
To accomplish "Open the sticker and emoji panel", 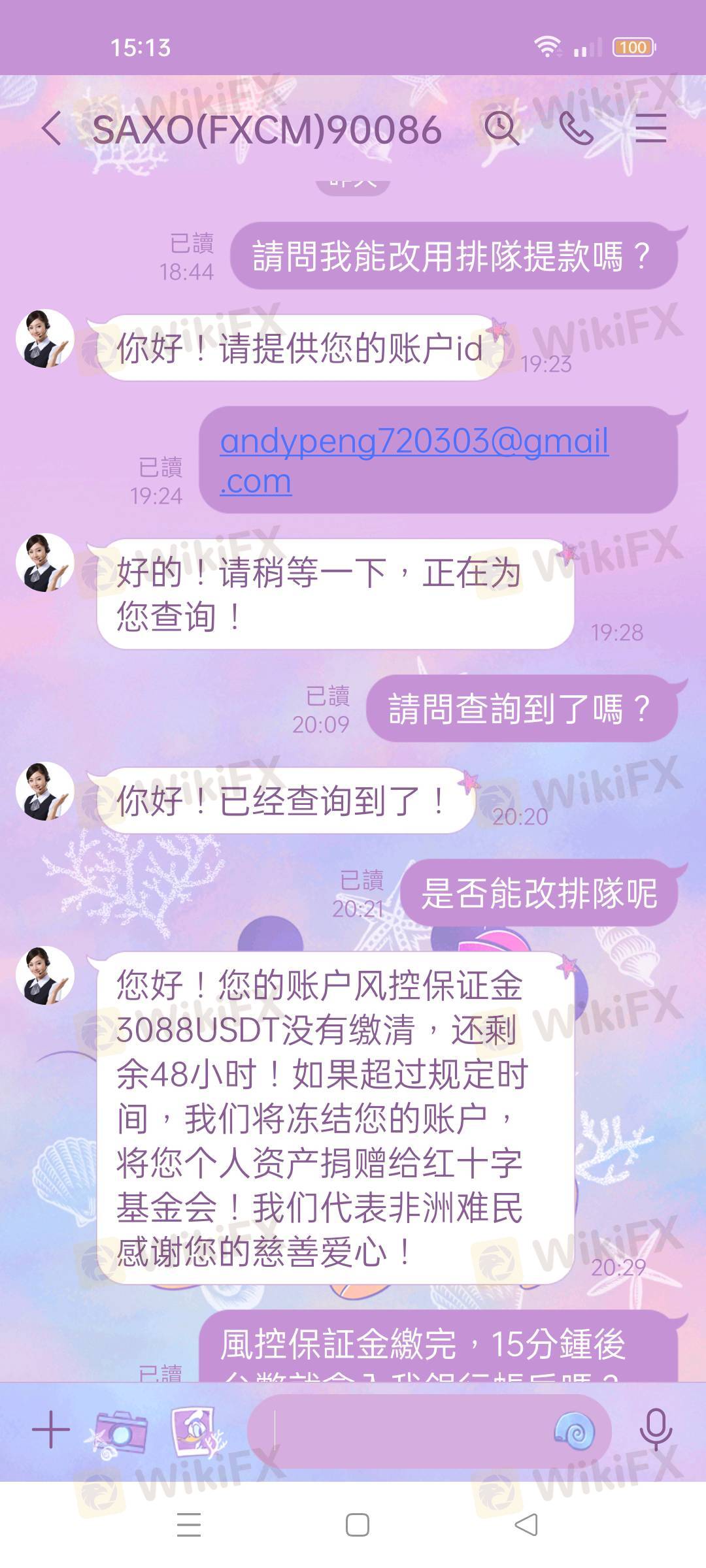I will (x=575, y=1431).
